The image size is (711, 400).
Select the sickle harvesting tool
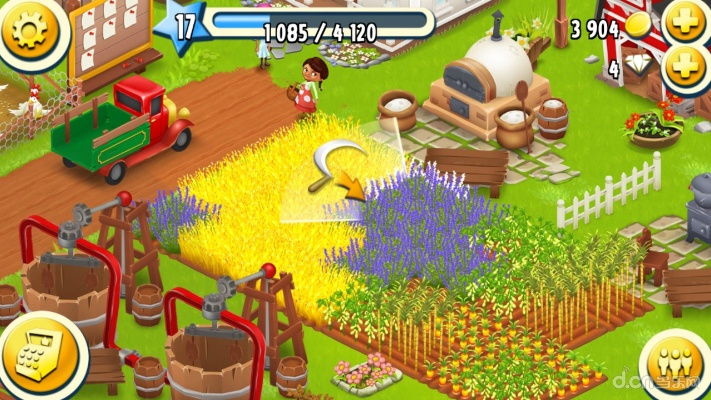pyautogui.click(x=330, y=166)
